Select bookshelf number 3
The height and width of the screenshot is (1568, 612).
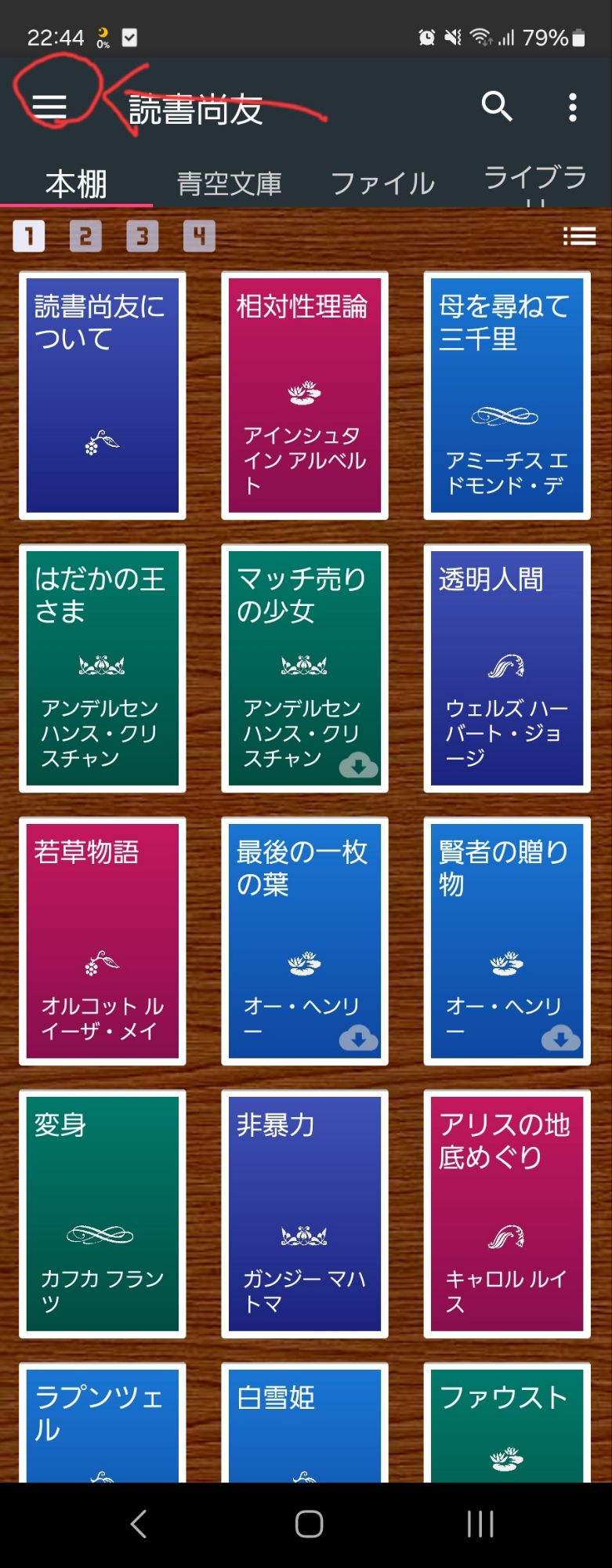click(x=143, y=236)
